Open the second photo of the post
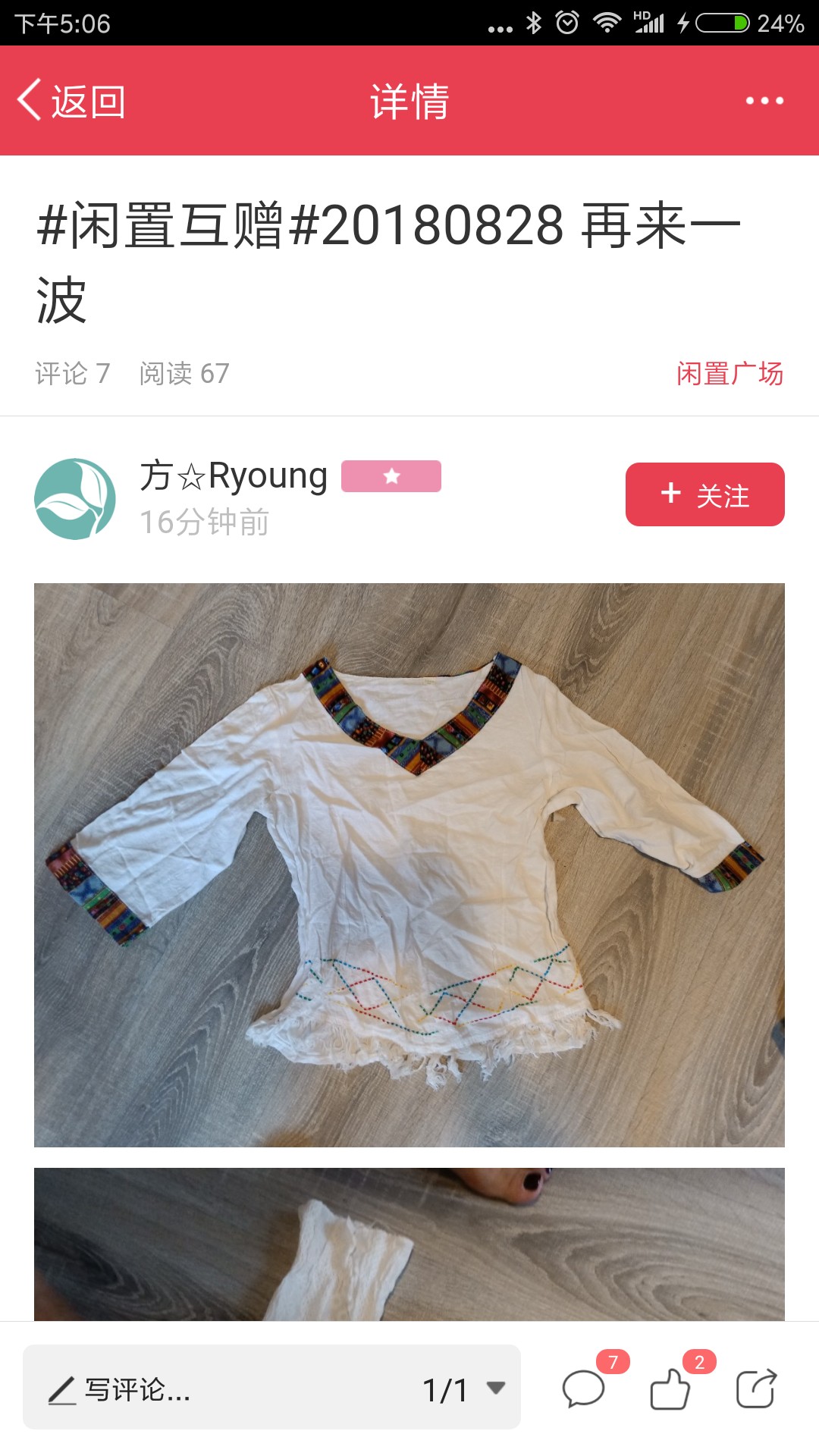Screen dimensions: 819x1456 click(x=409, y=1244)
